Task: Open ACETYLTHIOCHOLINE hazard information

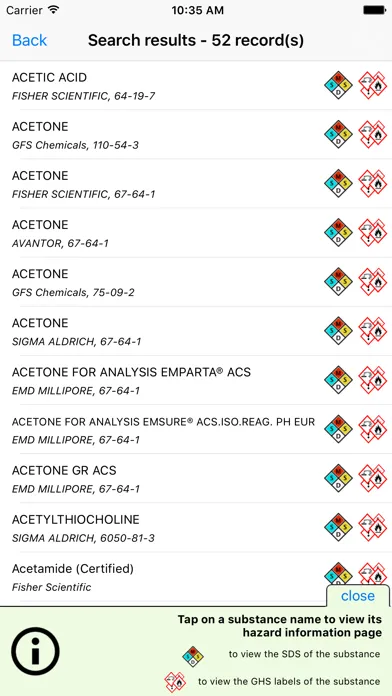Action: [160, 528]
